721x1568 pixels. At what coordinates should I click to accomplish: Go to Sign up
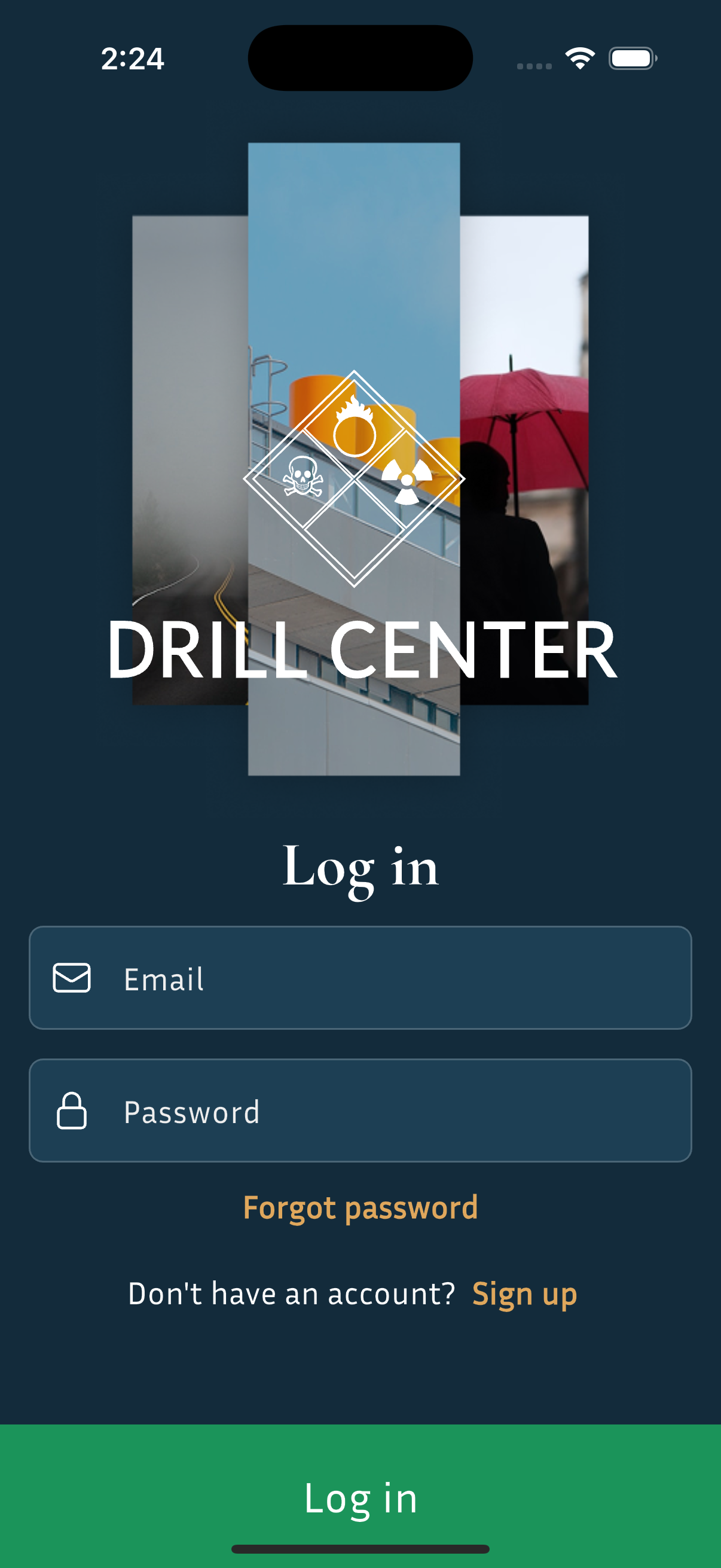pyautogui.click(x=524, y=1294)
